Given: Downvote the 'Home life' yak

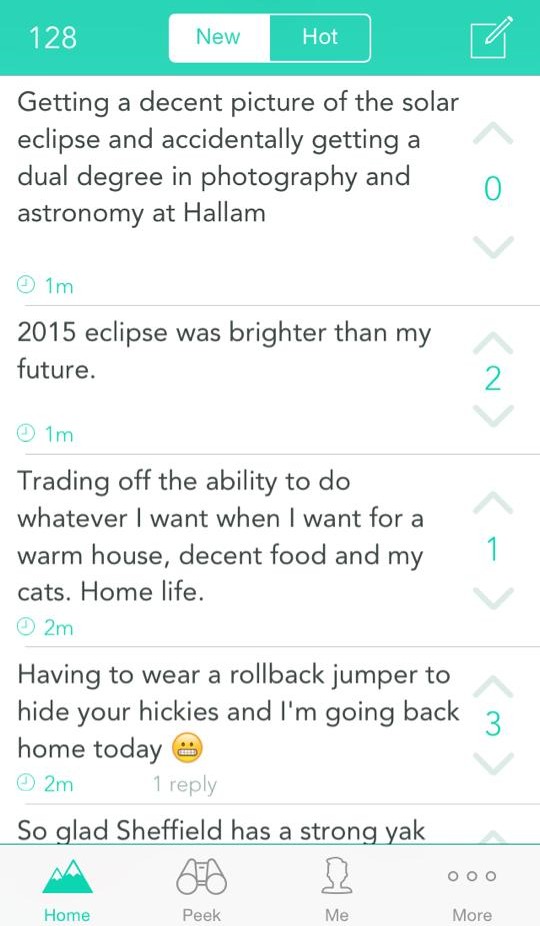Looking at the screenshot, I should [493, 598].
